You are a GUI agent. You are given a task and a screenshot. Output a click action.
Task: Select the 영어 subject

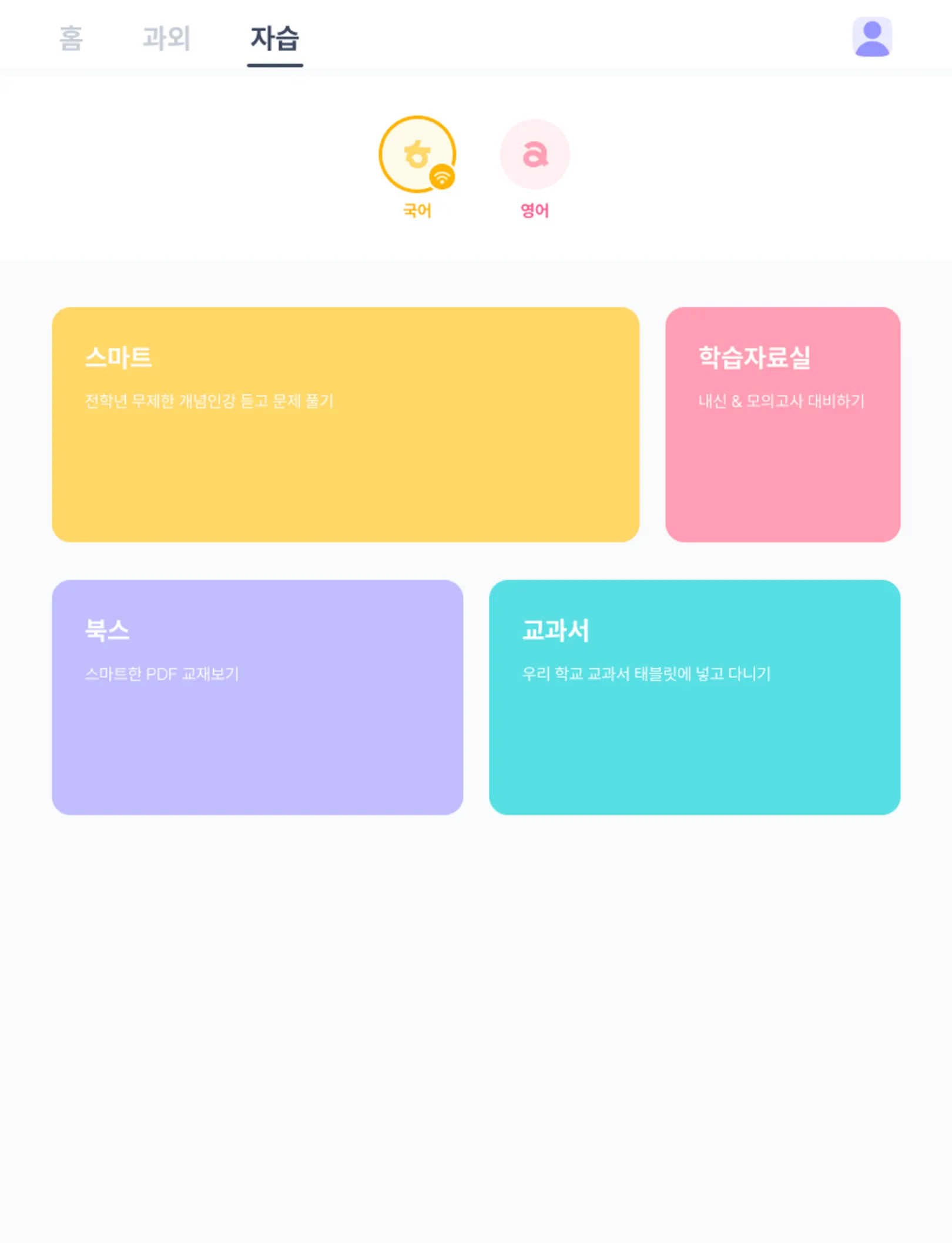click(x=534, y=155)
